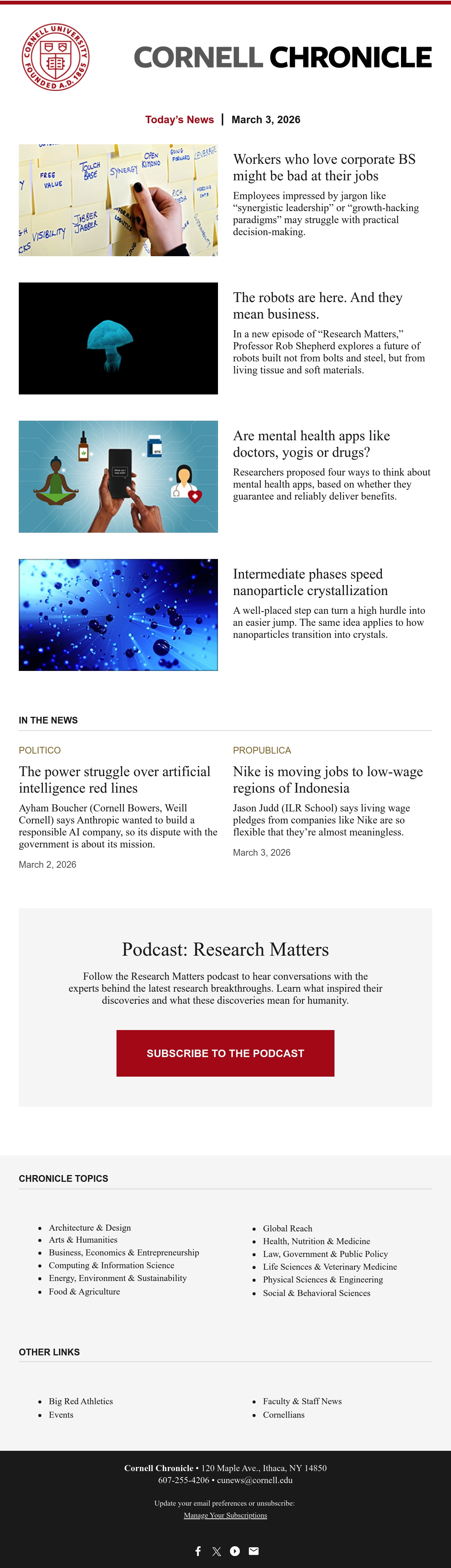Image resolution: width=451 pixels, height=1568 pixels.
Task: Open Health, Nutrition & Medicine topic
Action: [316, 1241]
